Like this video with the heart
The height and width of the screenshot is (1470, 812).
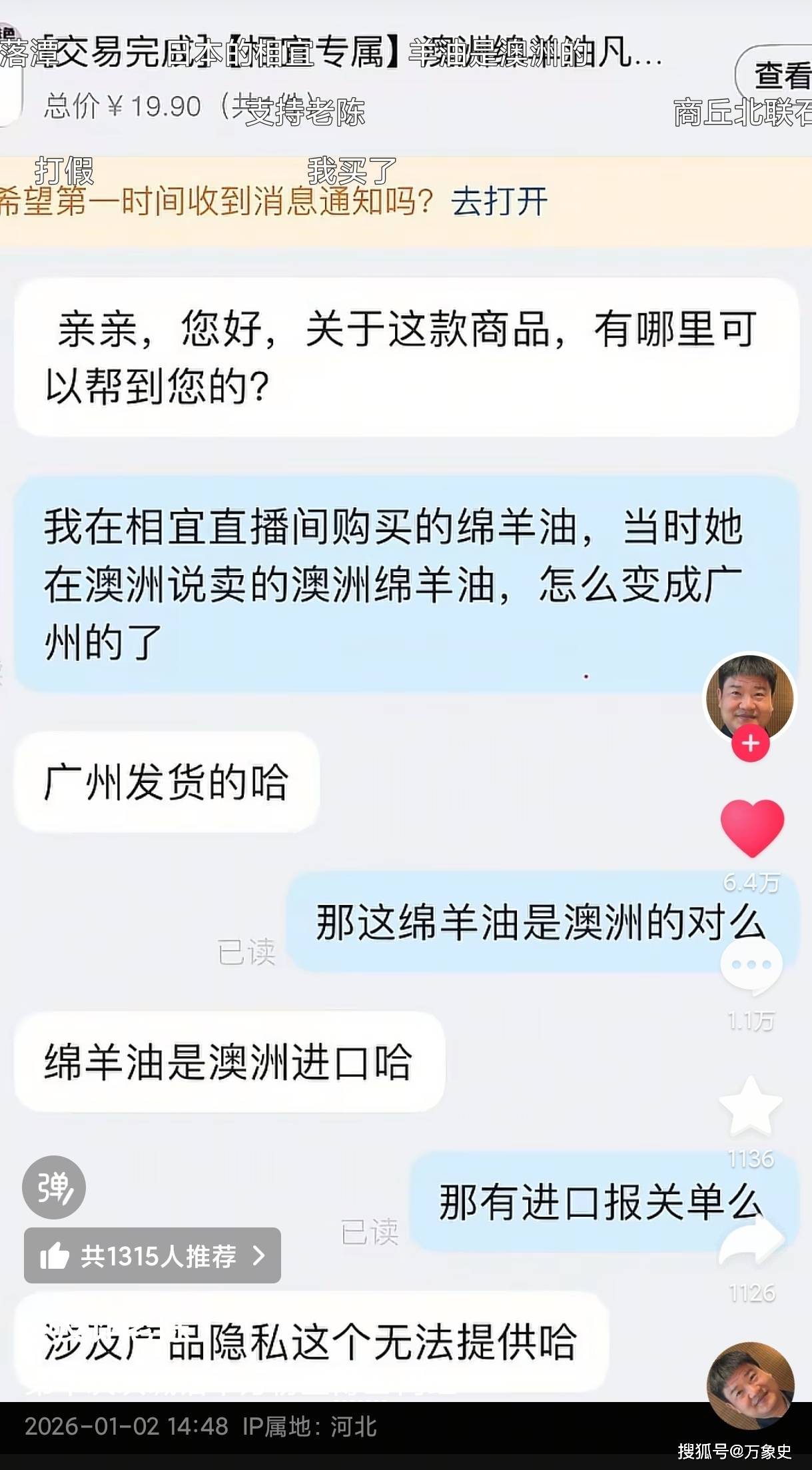tap(752, 828)
